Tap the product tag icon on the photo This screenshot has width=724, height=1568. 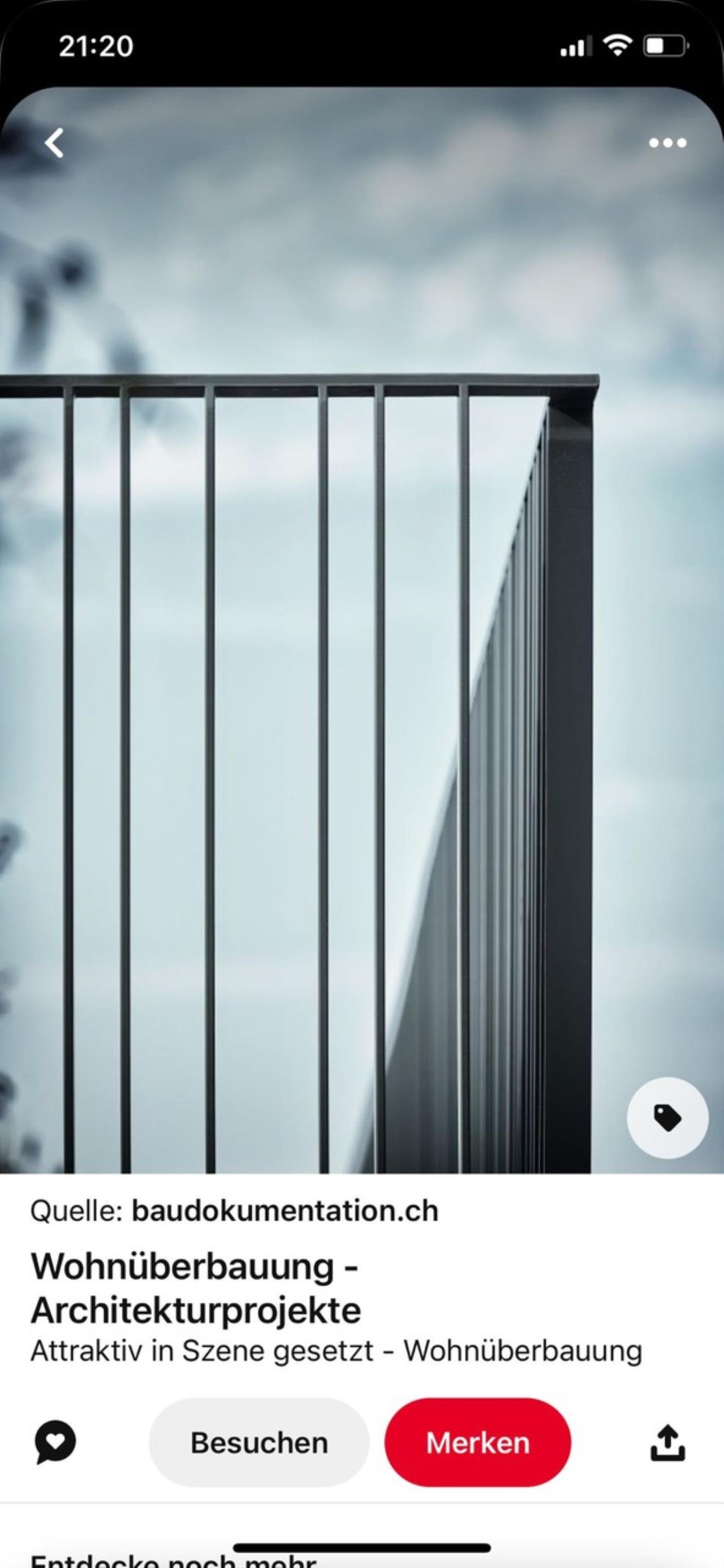pyautogui.click(x=667, y=1118)
